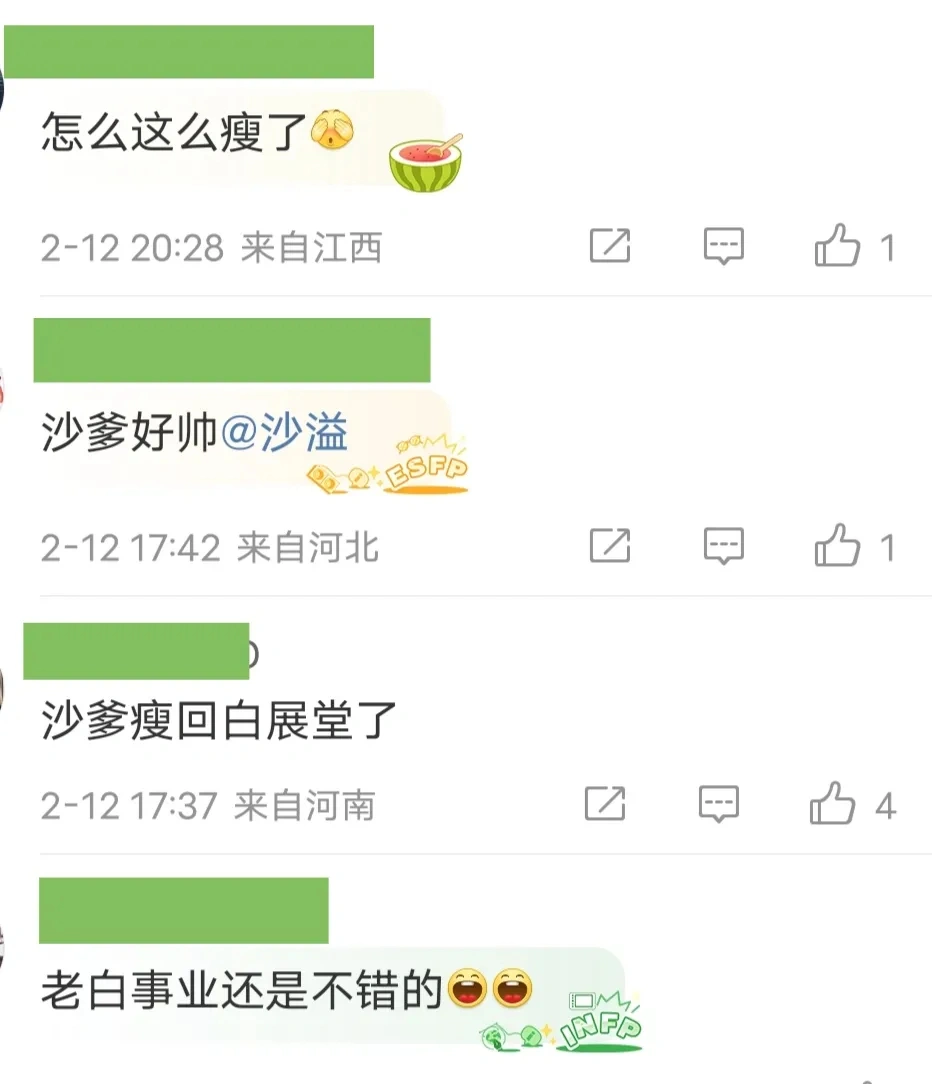Repost the comment from 河南
932x1084 pixels.
point(605,804)
